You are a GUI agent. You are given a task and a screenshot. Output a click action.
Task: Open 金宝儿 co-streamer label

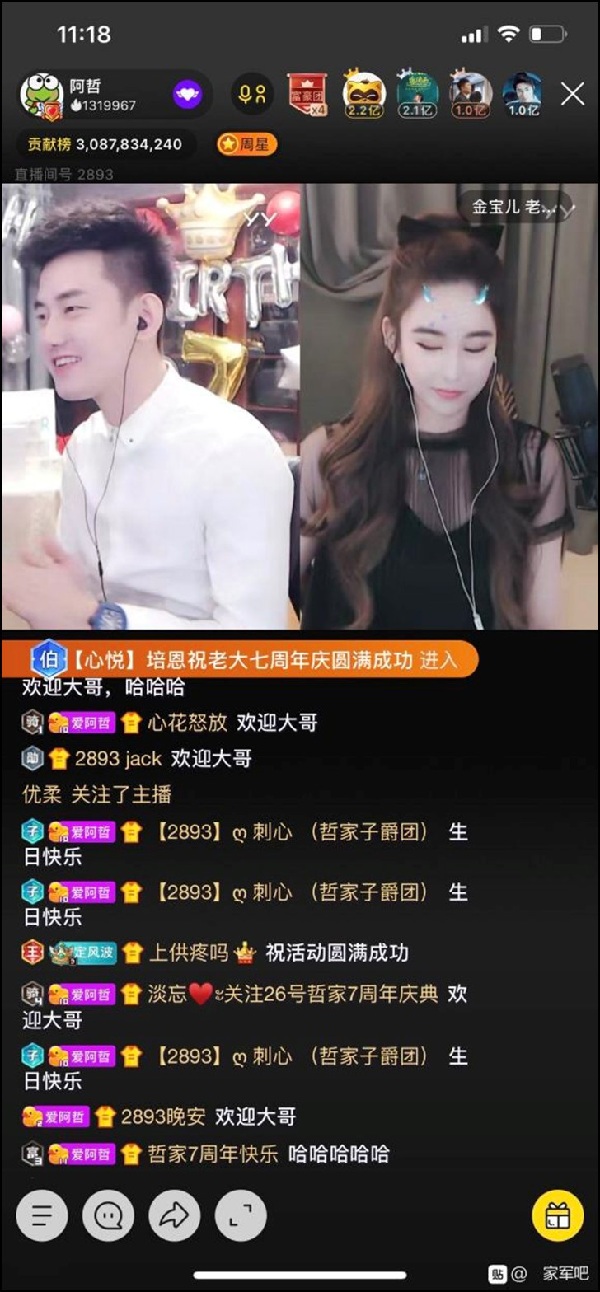point(515,208)
